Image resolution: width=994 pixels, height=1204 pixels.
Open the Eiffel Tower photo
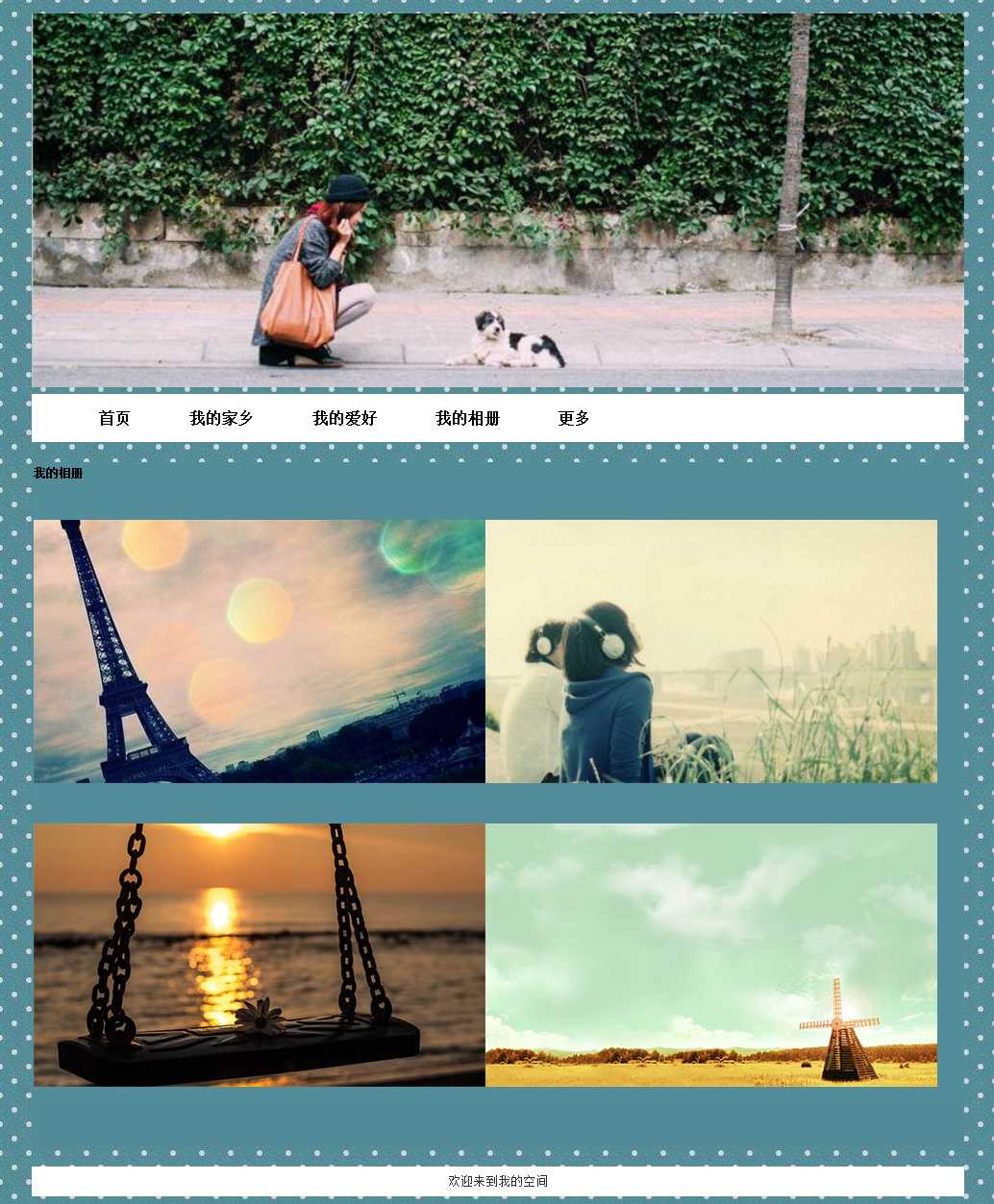(x=260, y=651)
